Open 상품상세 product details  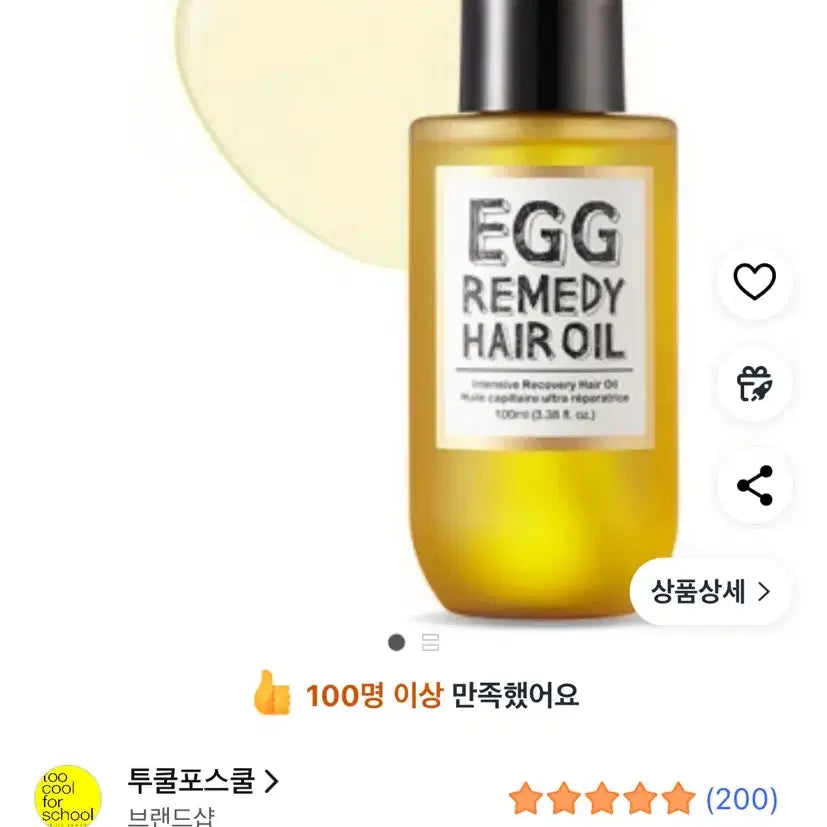(711, 592)
